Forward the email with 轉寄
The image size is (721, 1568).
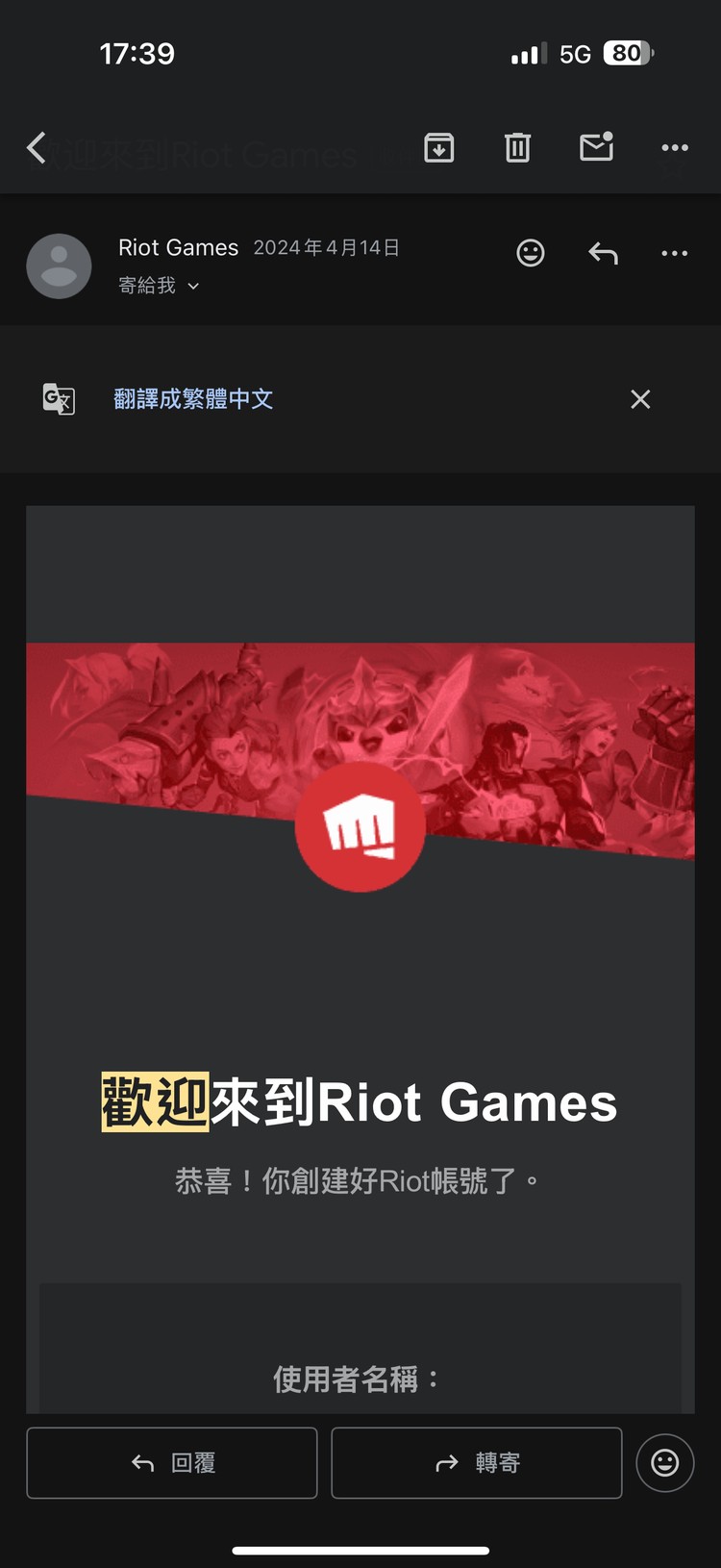[x=476, y=1463]
